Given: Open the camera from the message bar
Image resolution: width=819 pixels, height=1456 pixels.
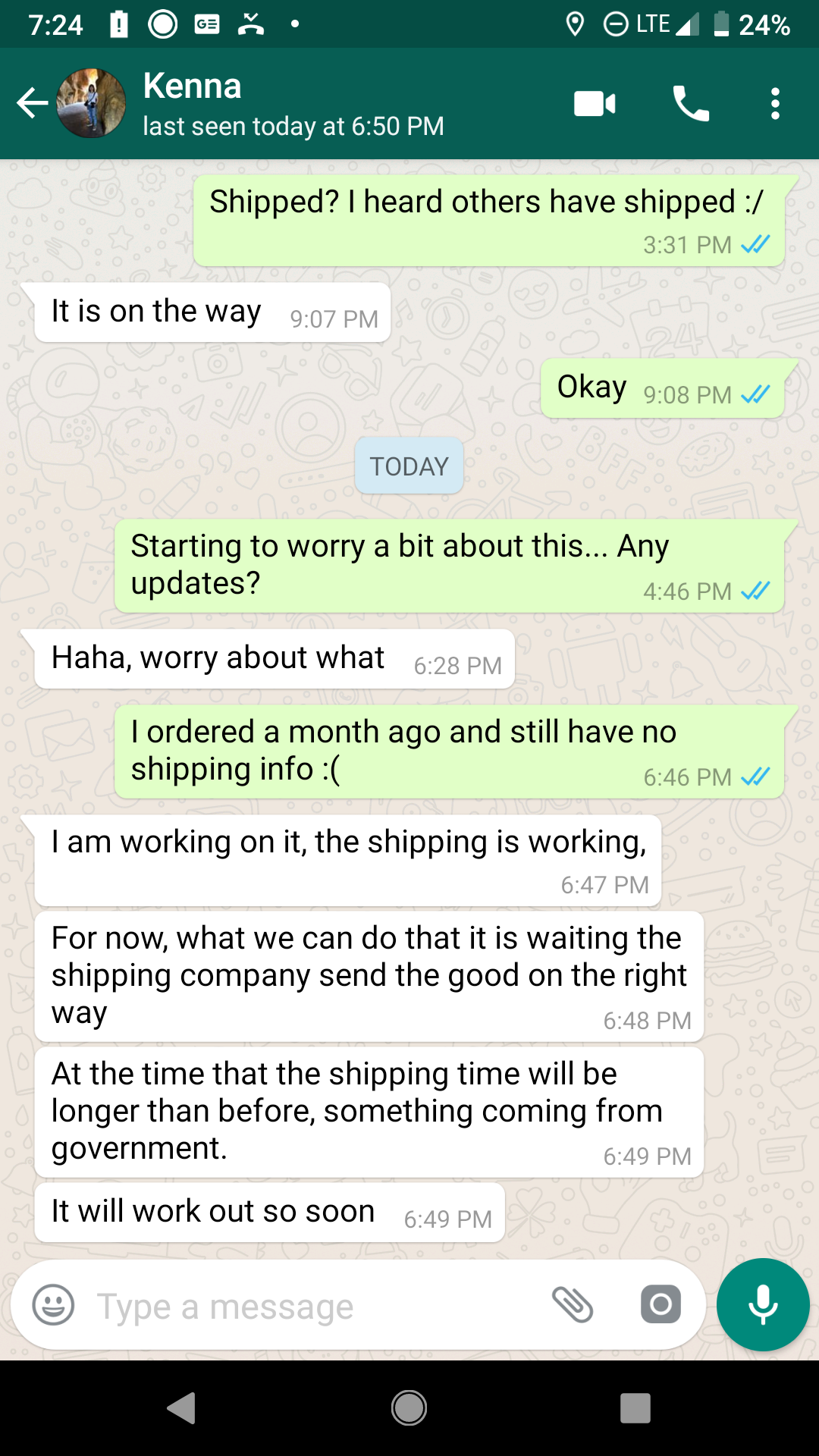Looking at the screenshot, I should coord(661,1305).
